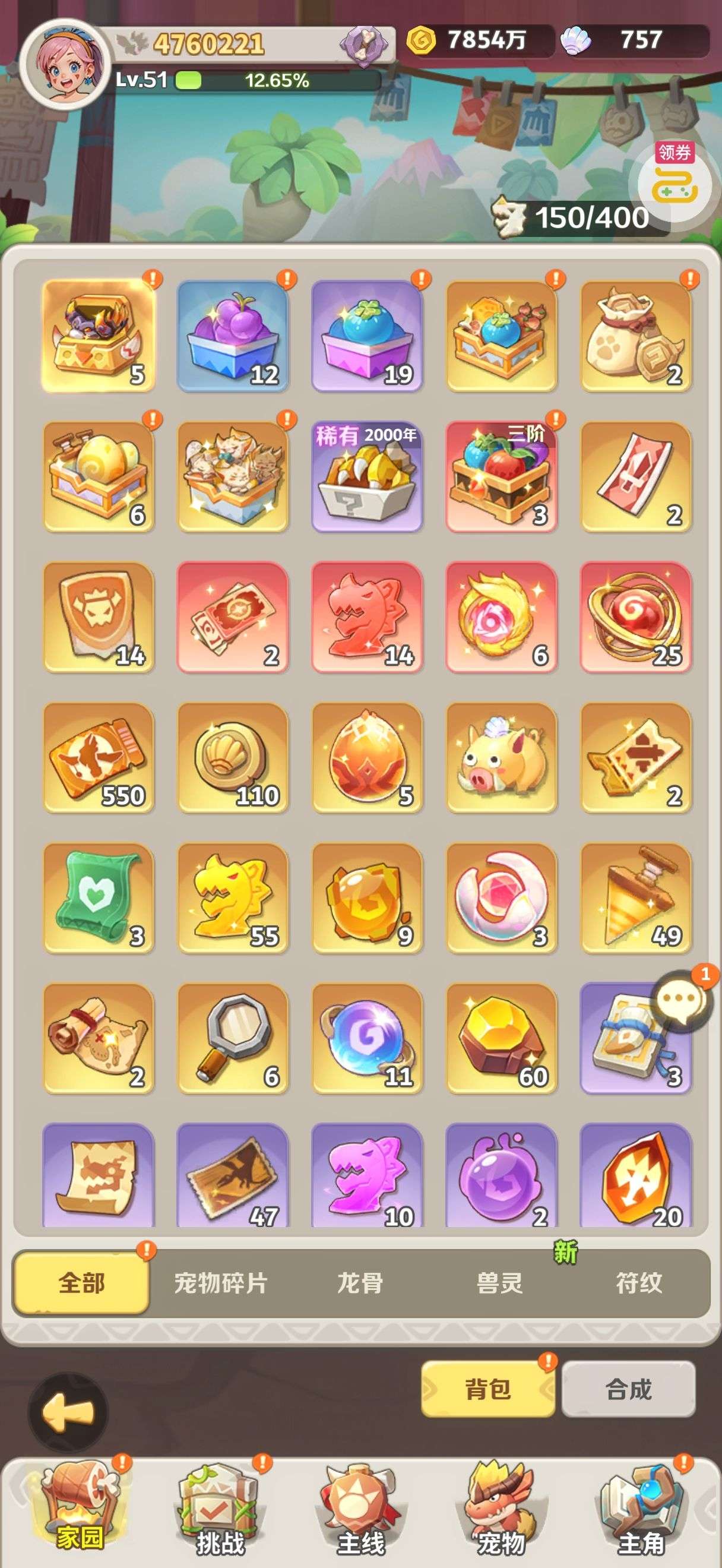Select the orange dragon ticket with 550
This screenshot has width=722, height=1568.
pyautogui.click(x=98, y=757)
